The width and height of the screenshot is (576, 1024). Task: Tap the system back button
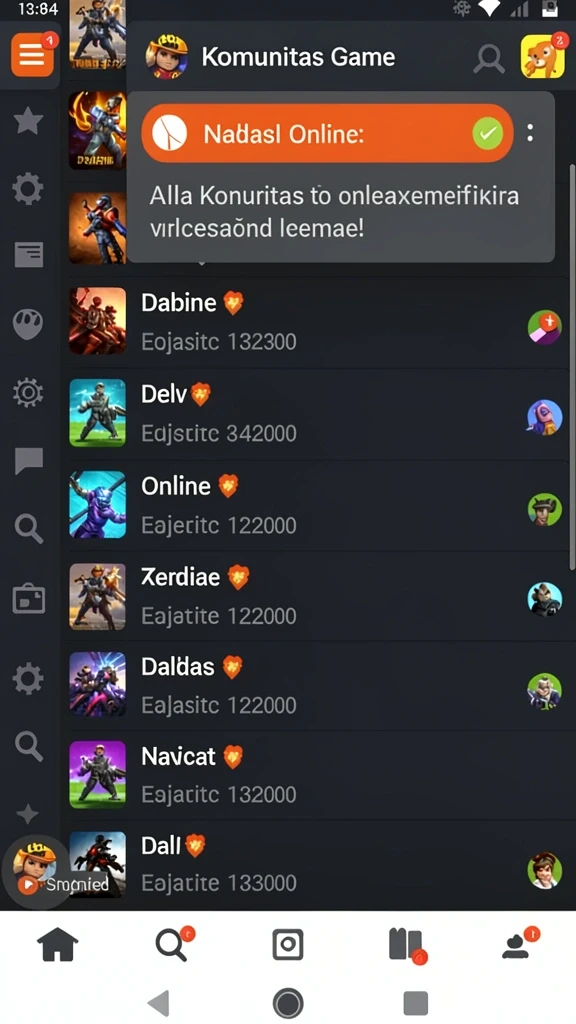click(x=159, y=1002)
